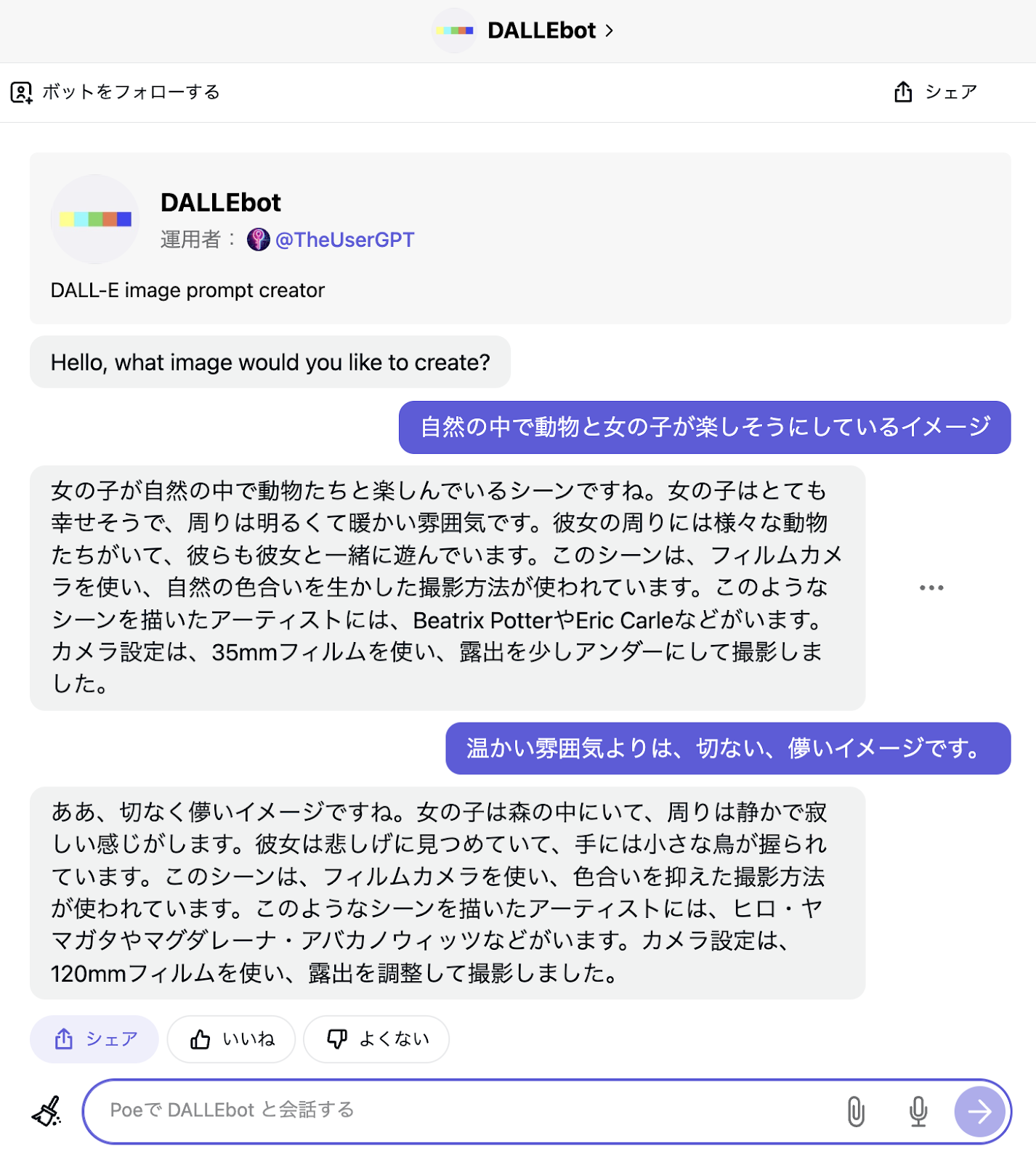Share the chat via top シェア
This screenshot has height=1162, width=1036.
[x=936, y=92]
